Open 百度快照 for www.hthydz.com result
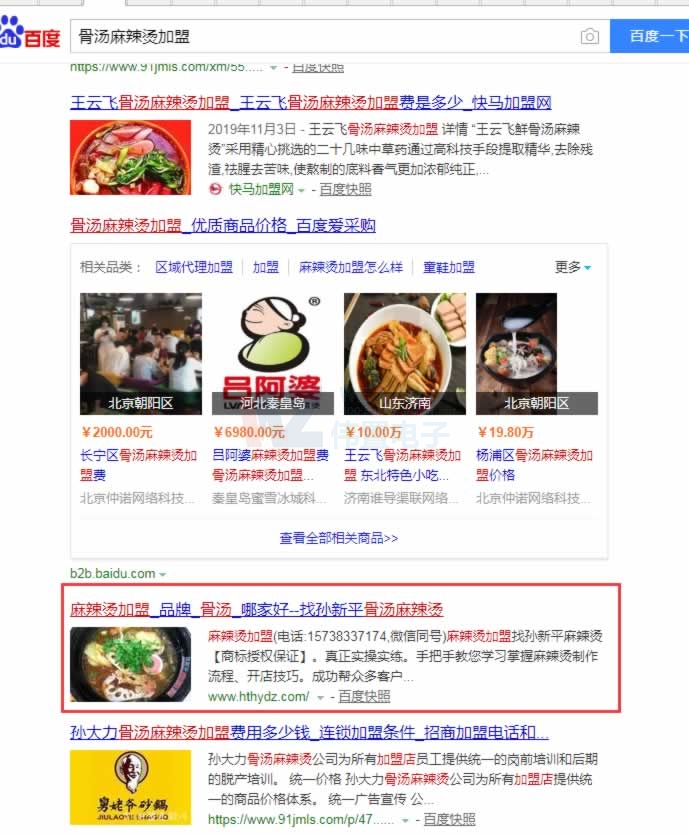Viewport: 689px width, 836px height. (x=364, y=696)
